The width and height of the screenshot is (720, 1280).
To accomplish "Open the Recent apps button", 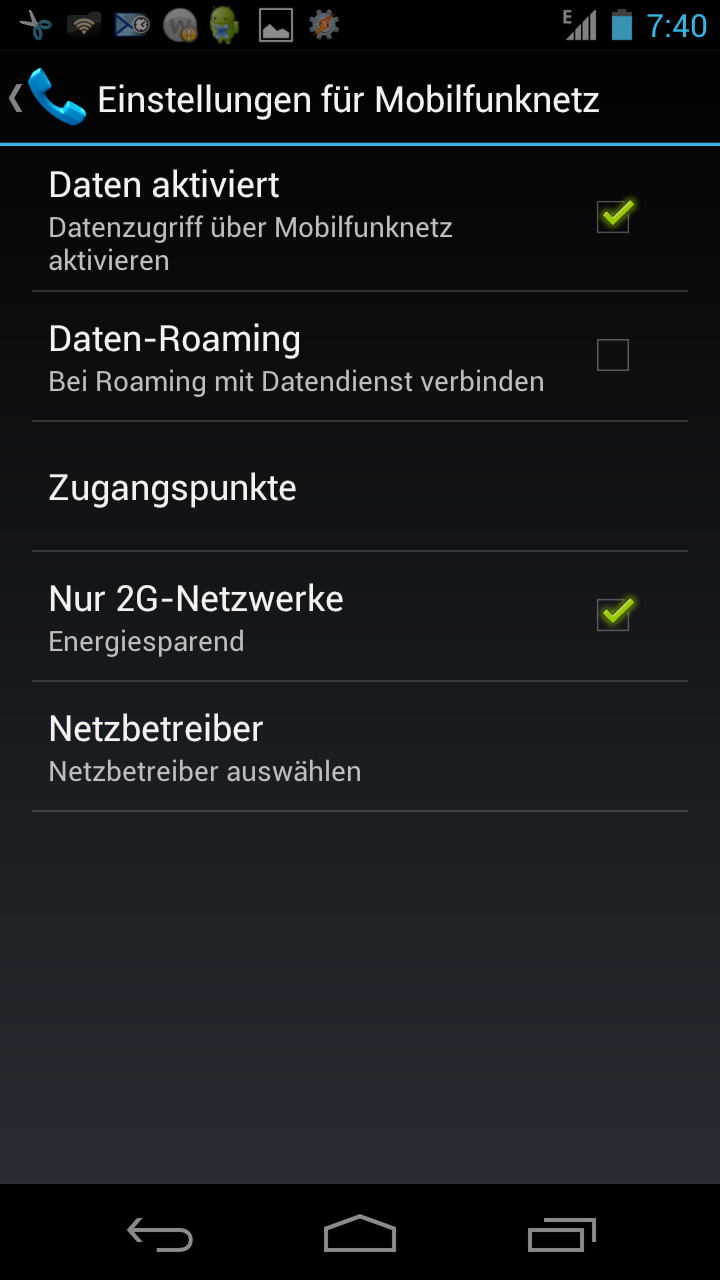I will point(560,1234).
